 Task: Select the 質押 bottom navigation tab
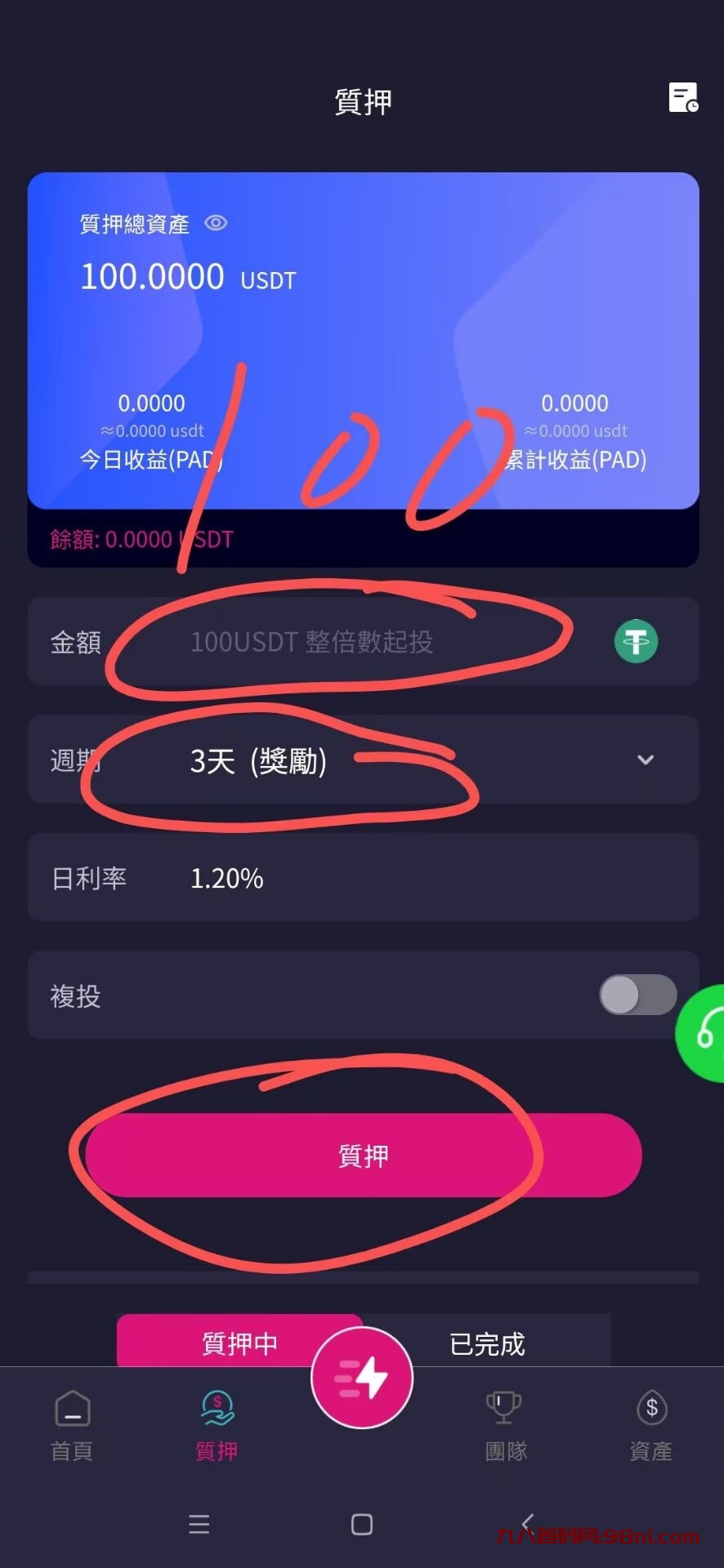click(x=217, y=1425)
